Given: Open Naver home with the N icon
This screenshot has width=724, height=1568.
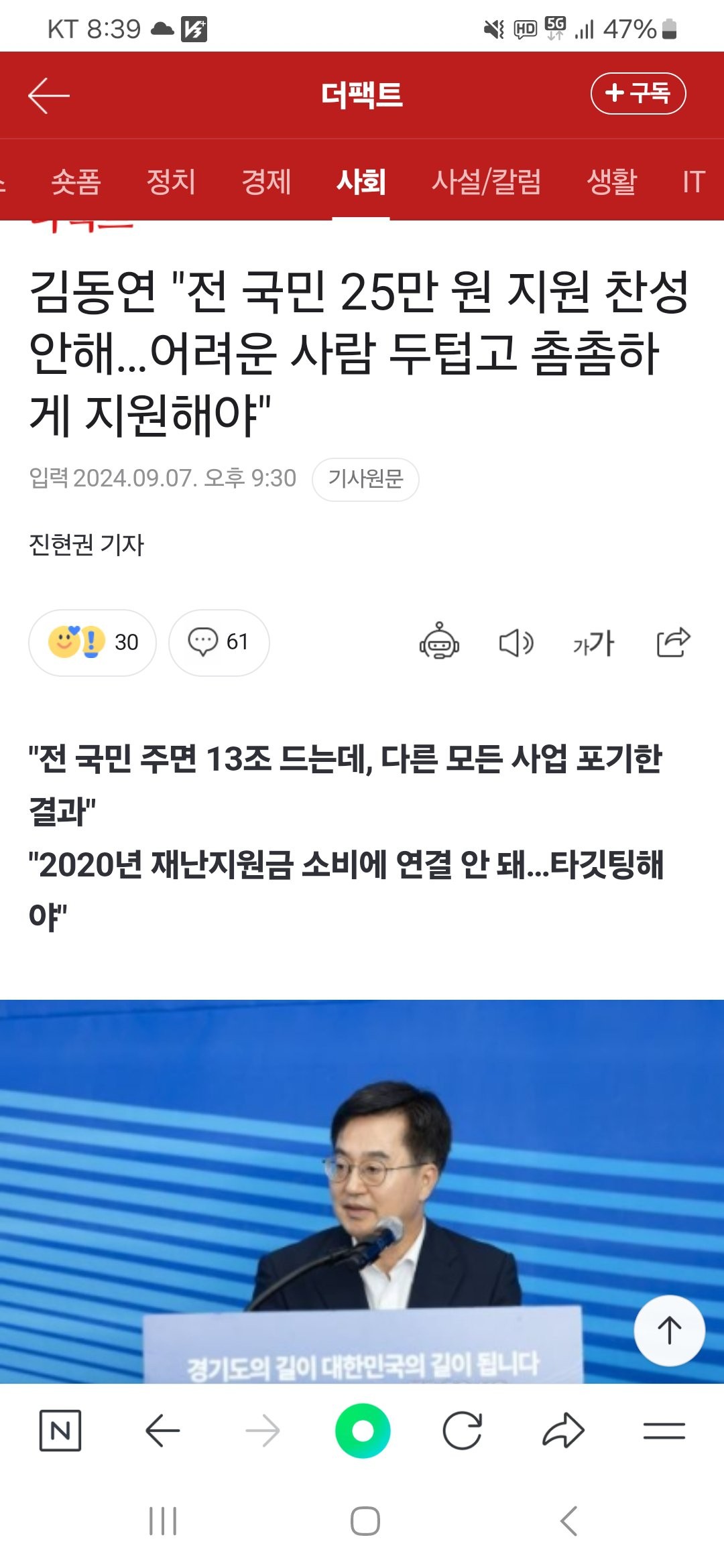Looking at the screenshot, I should 60,1431.
